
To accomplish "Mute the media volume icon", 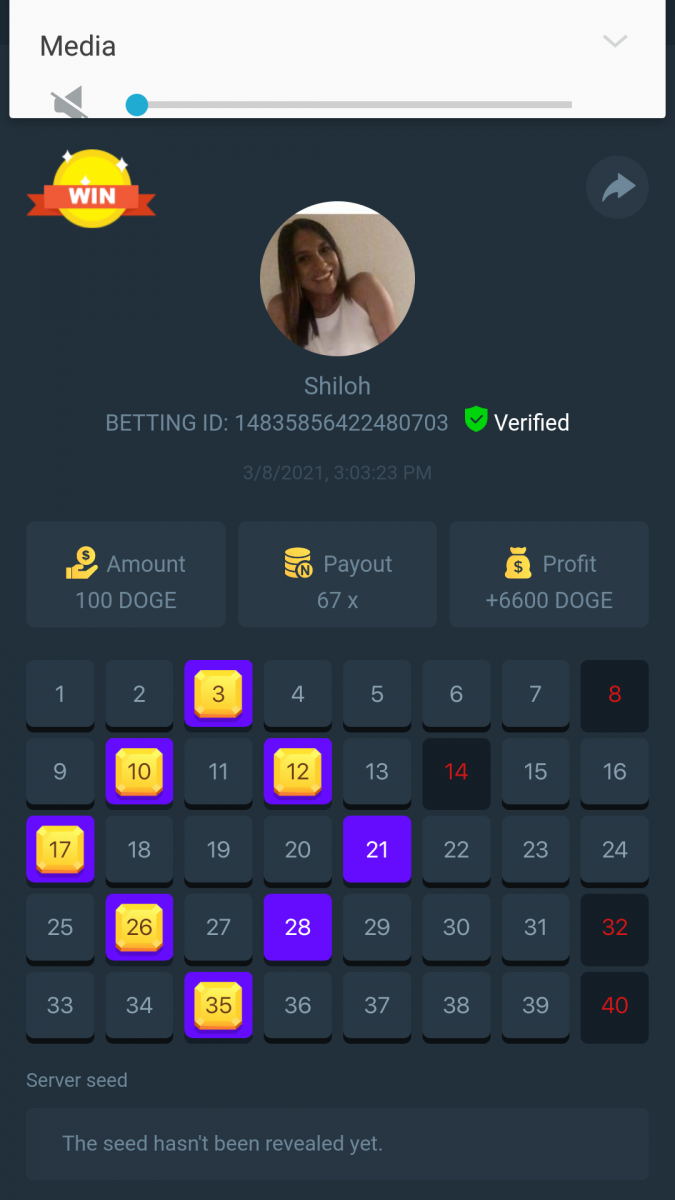I will coord(69,103).
